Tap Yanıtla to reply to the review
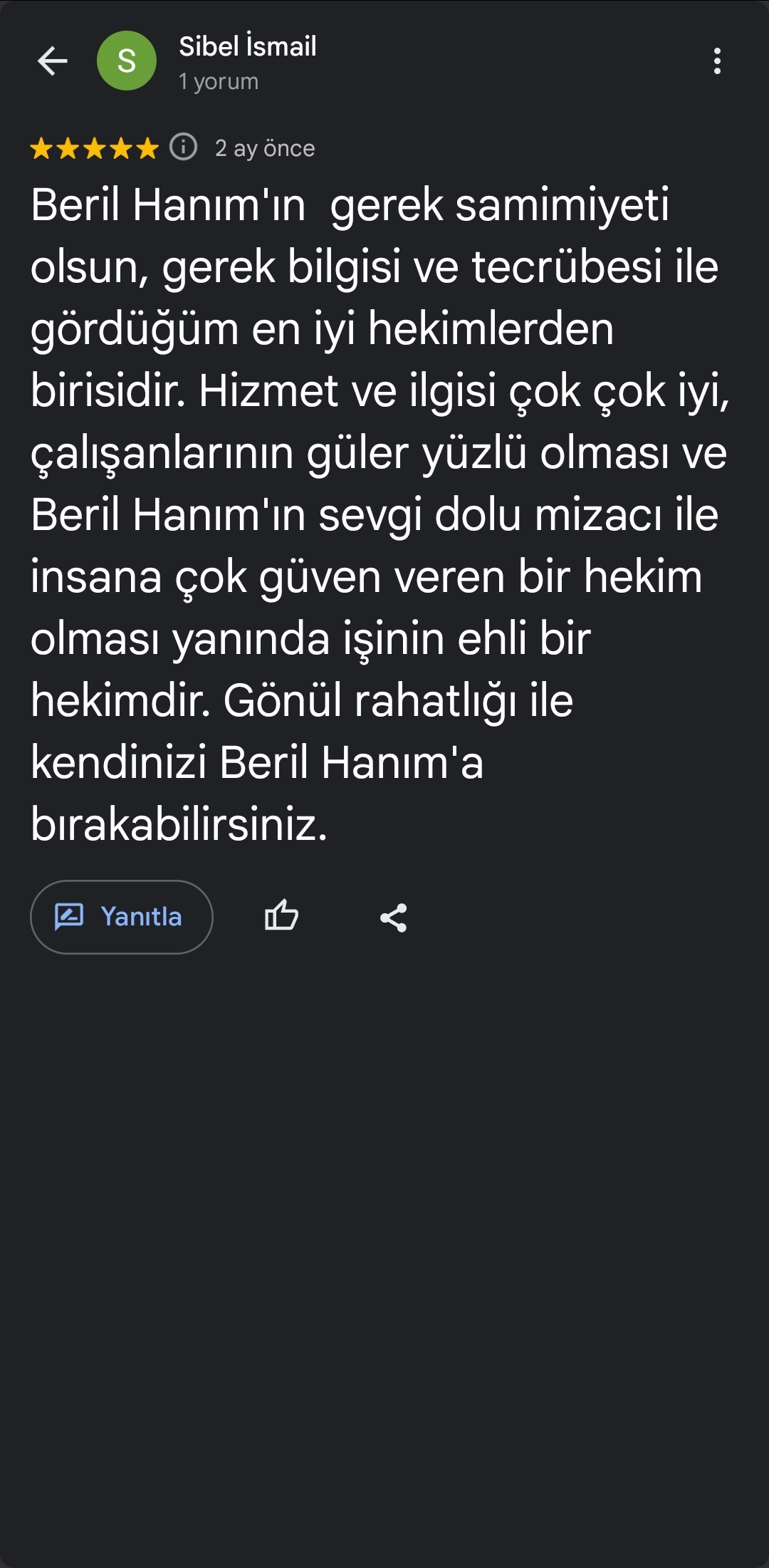This screenshot has width=769, height=1568. coord(122,917)
